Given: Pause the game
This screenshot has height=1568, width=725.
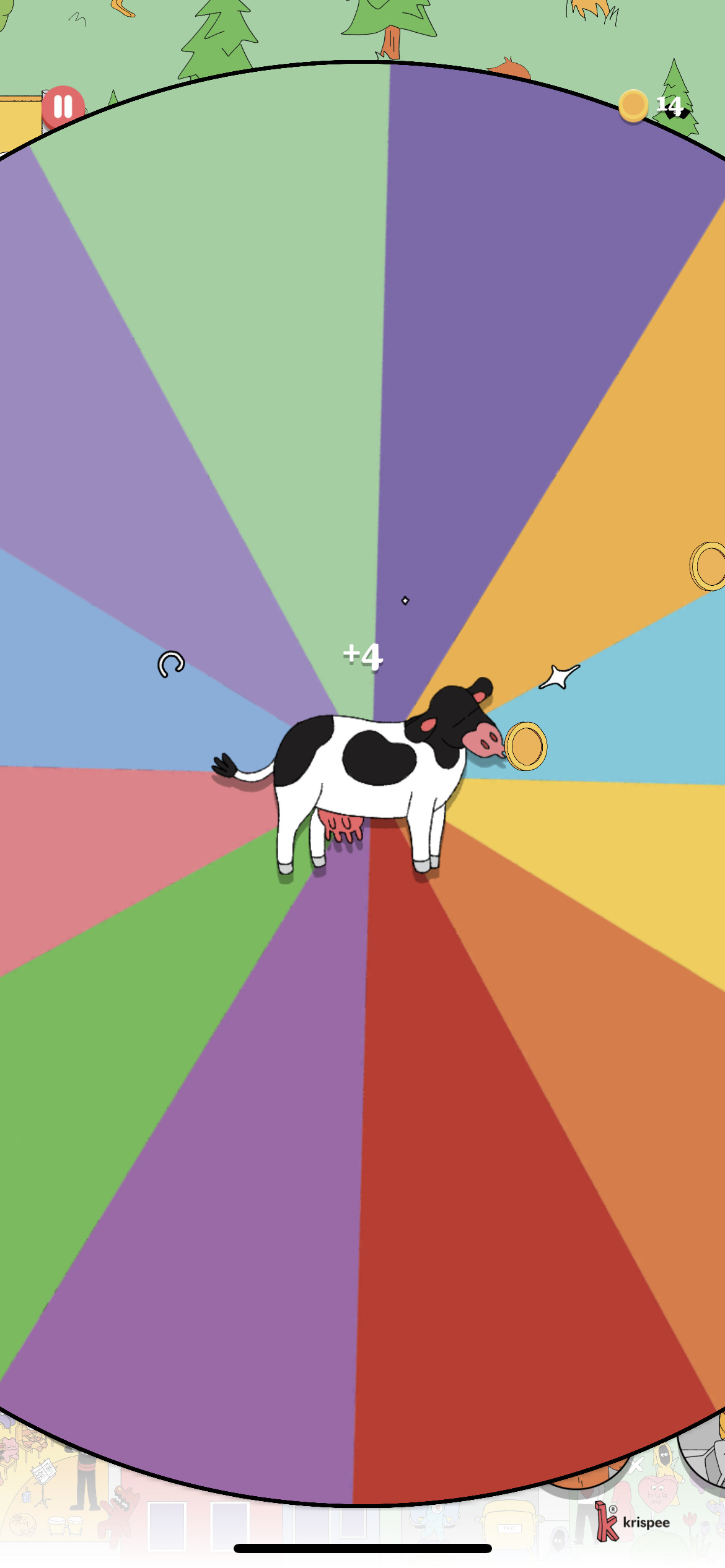Looking at the screenshot, I should [x=63, y=107].
